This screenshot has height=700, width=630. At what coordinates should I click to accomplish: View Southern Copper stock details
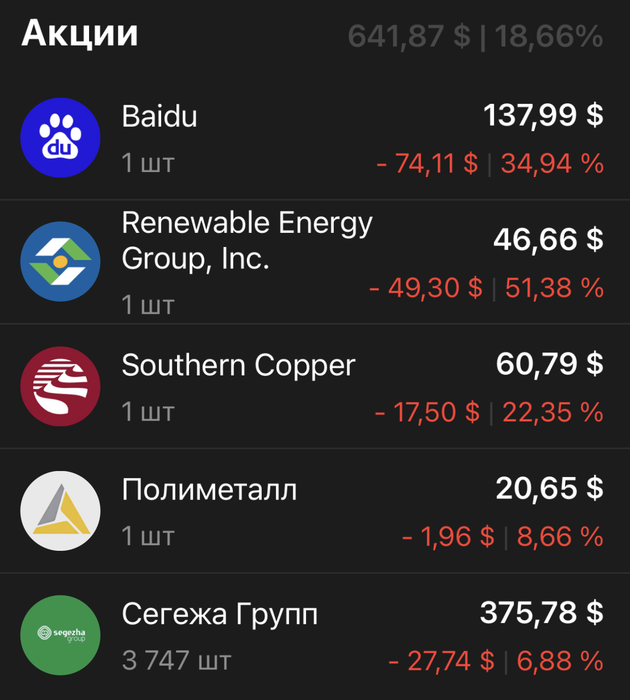[315, 387]
